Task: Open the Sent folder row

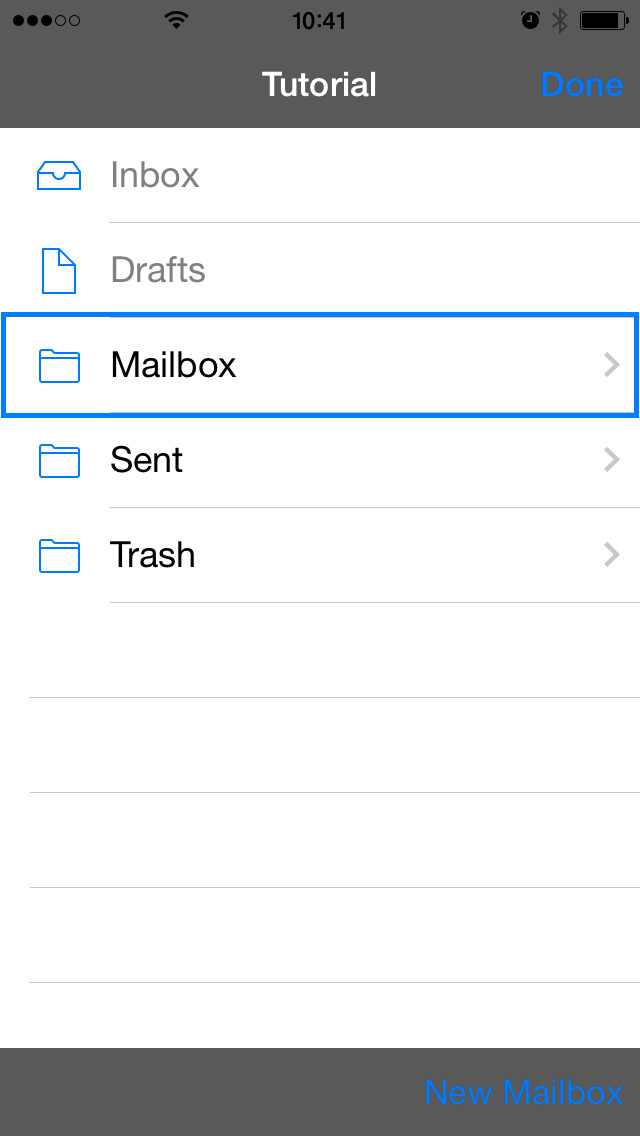Action: click(320, 460)
